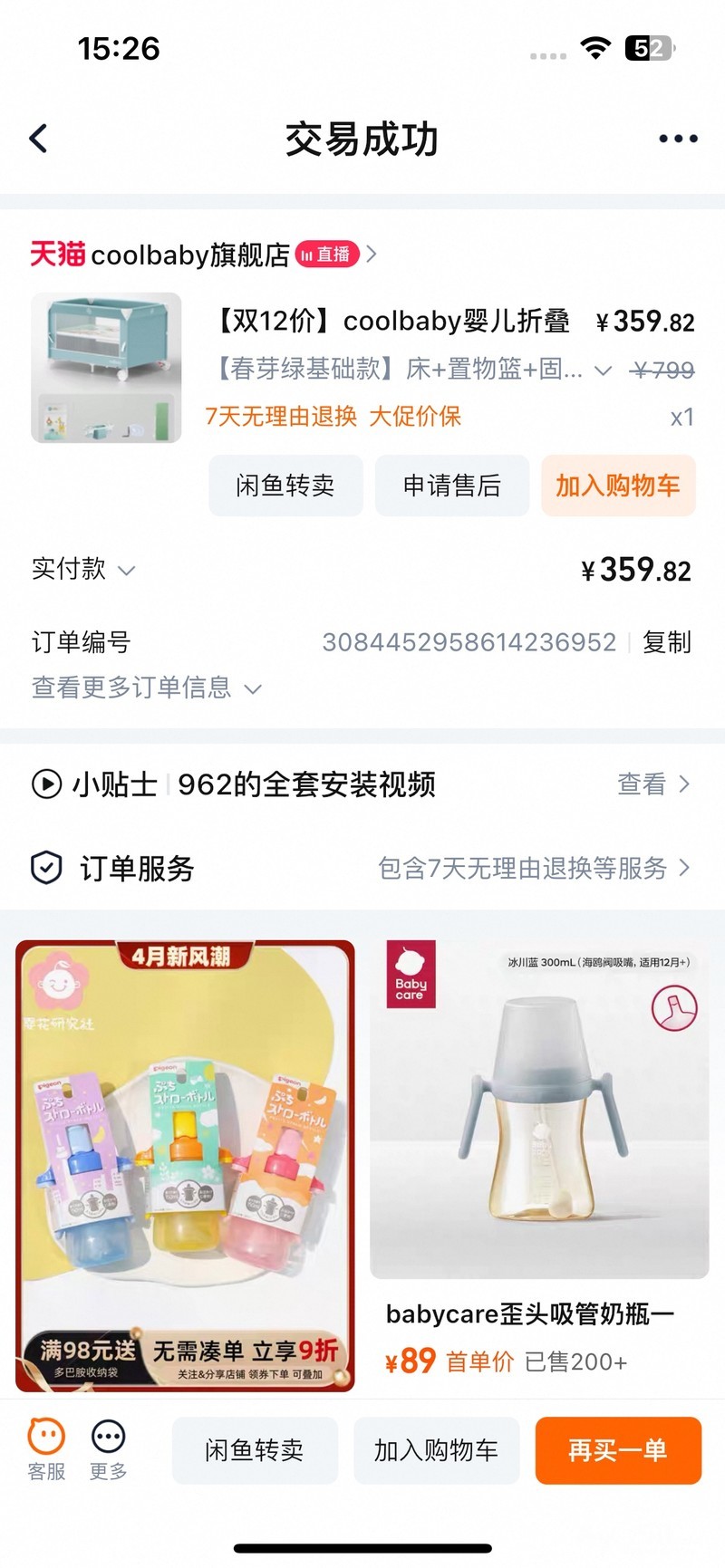This screenshot has height=1568, width=725.
Task: Open the 订单服务 details row
Action: [535, 869]
